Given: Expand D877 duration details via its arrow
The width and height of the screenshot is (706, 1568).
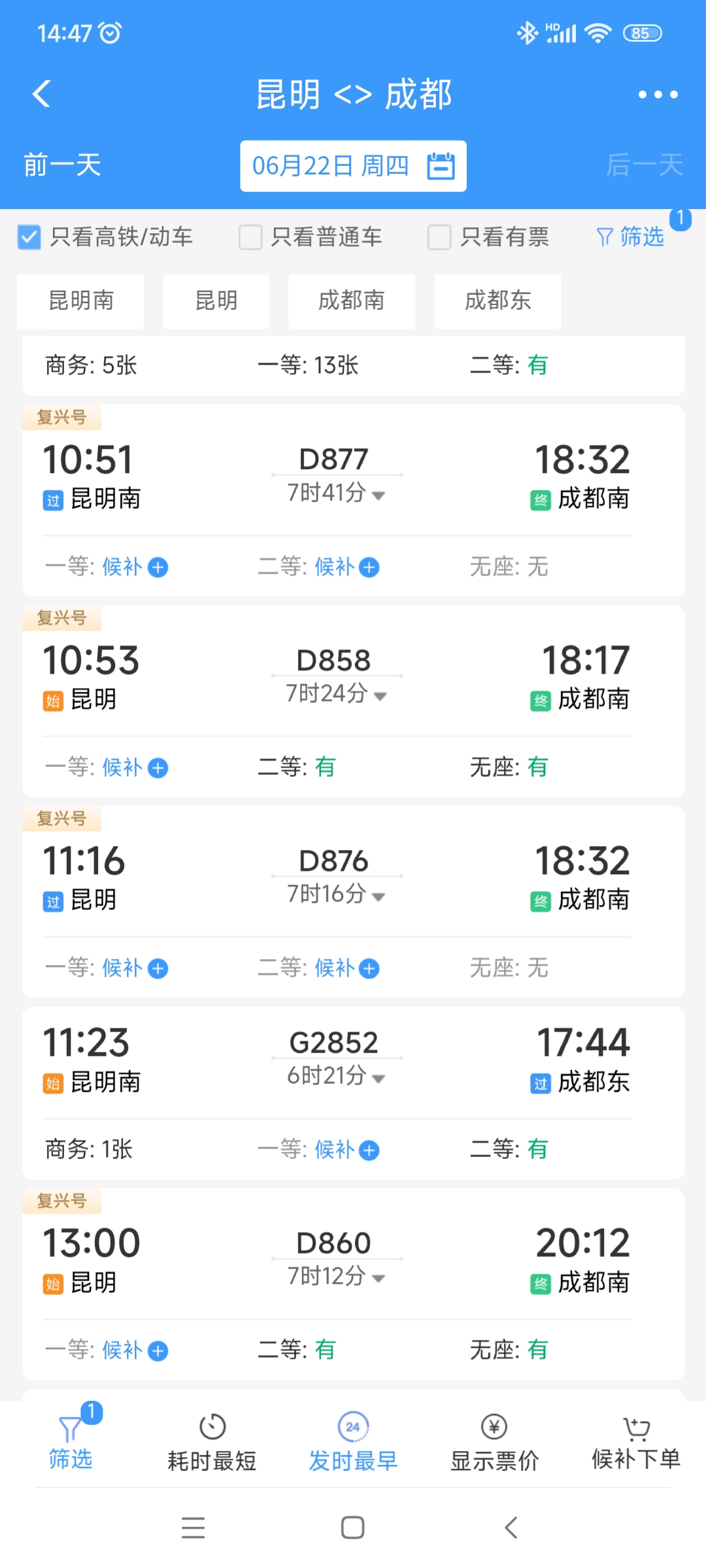Looking at the screenshot, I should pyautogui.click(x=377, y=496).
